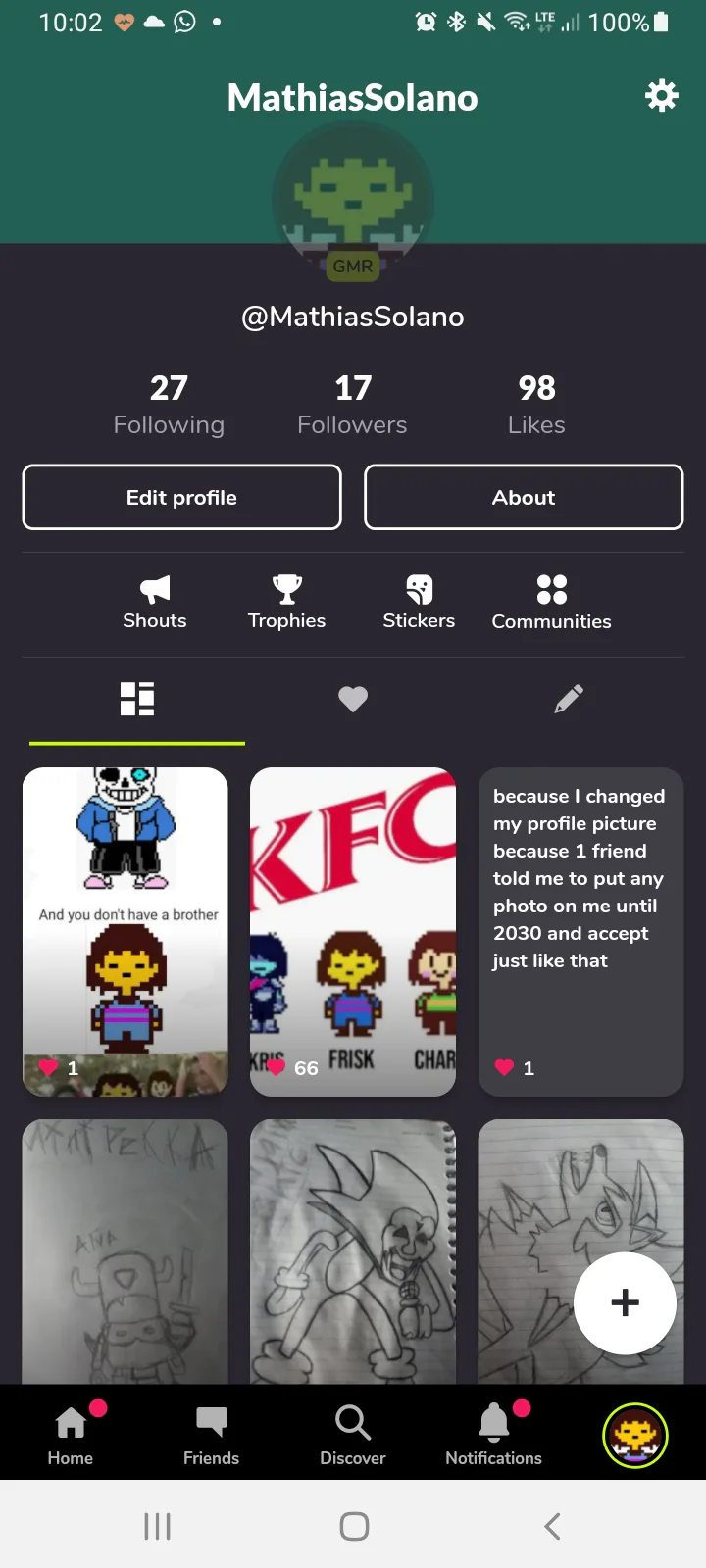Open Trophies

coord(286,602)
